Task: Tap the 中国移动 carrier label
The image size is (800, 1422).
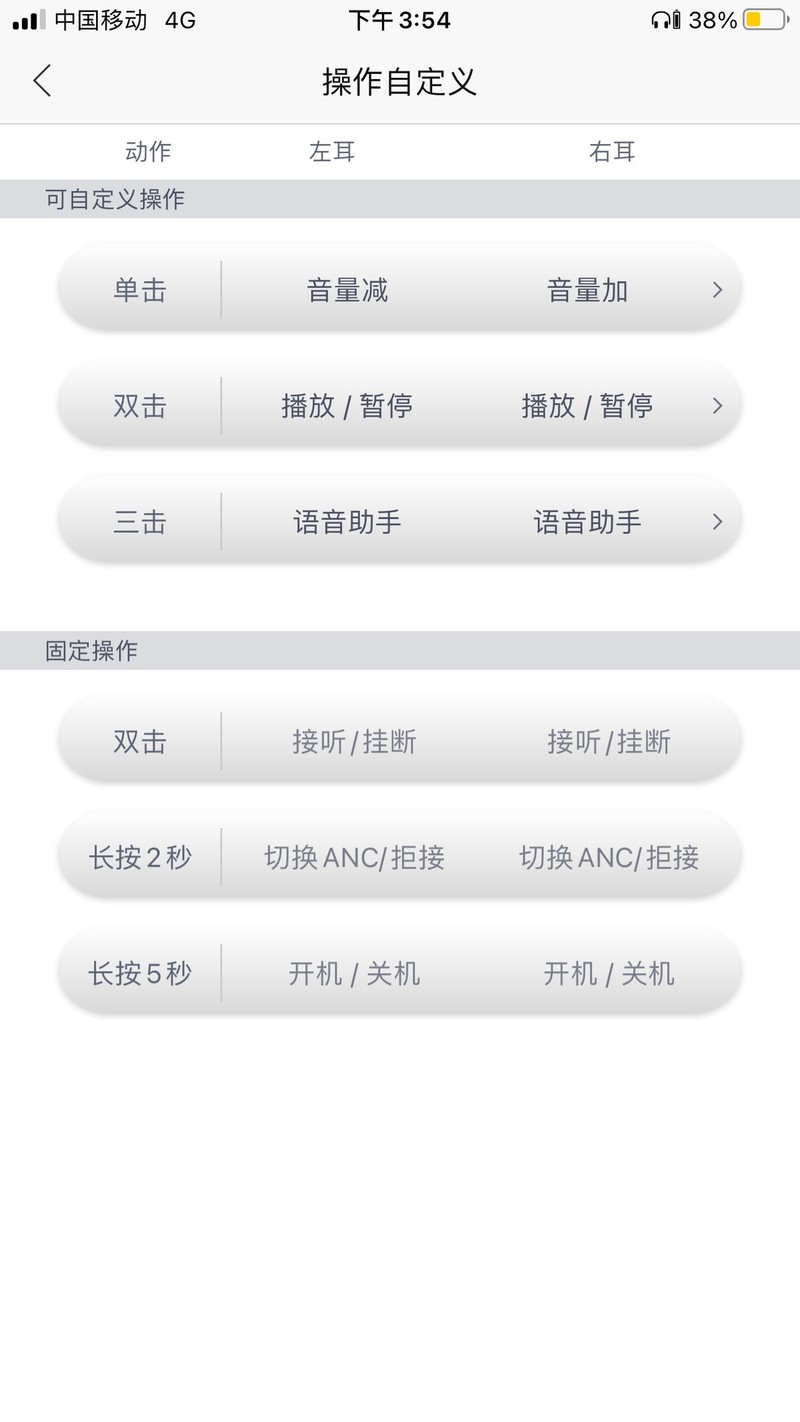Action: (x=103, y=18)
